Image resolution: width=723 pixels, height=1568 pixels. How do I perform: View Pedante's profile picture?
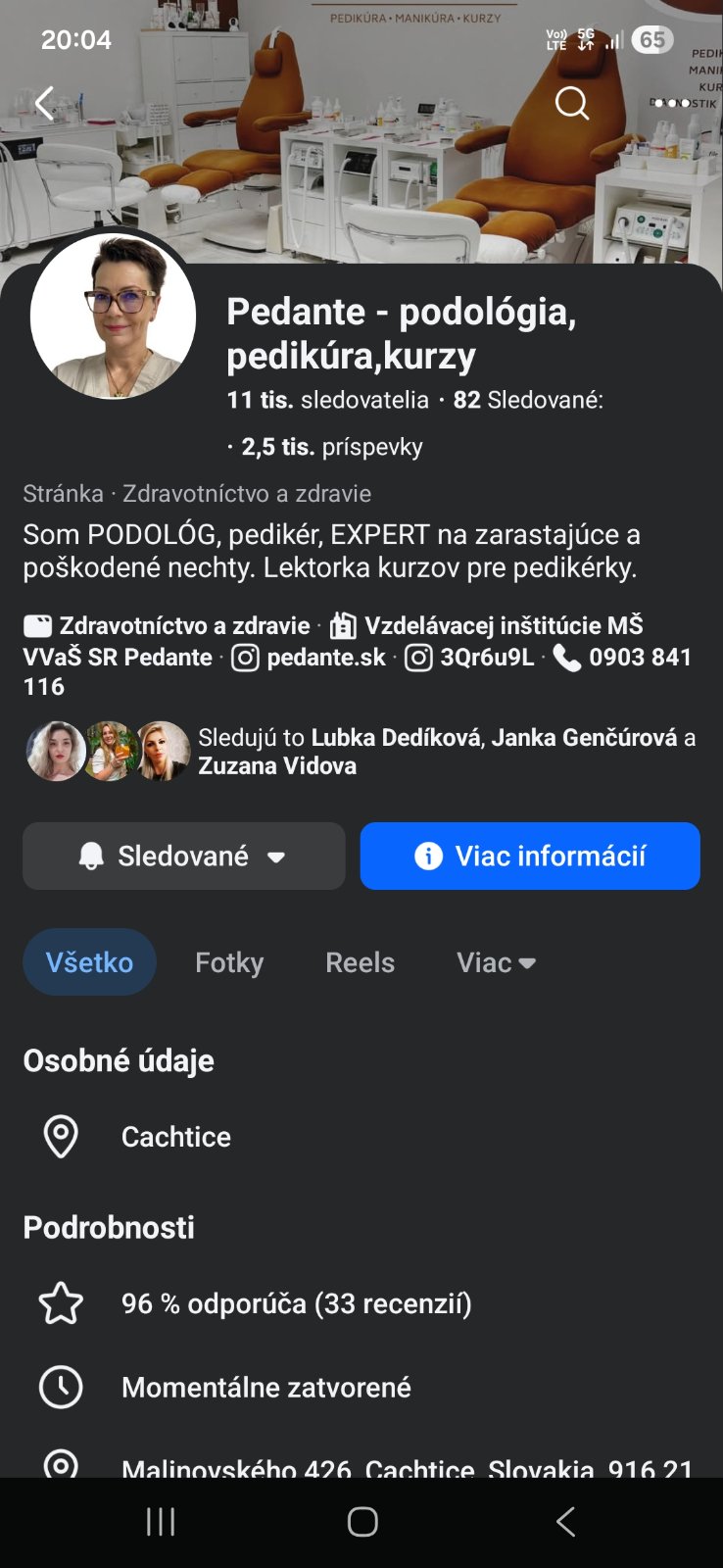click(x=114, y=317)
